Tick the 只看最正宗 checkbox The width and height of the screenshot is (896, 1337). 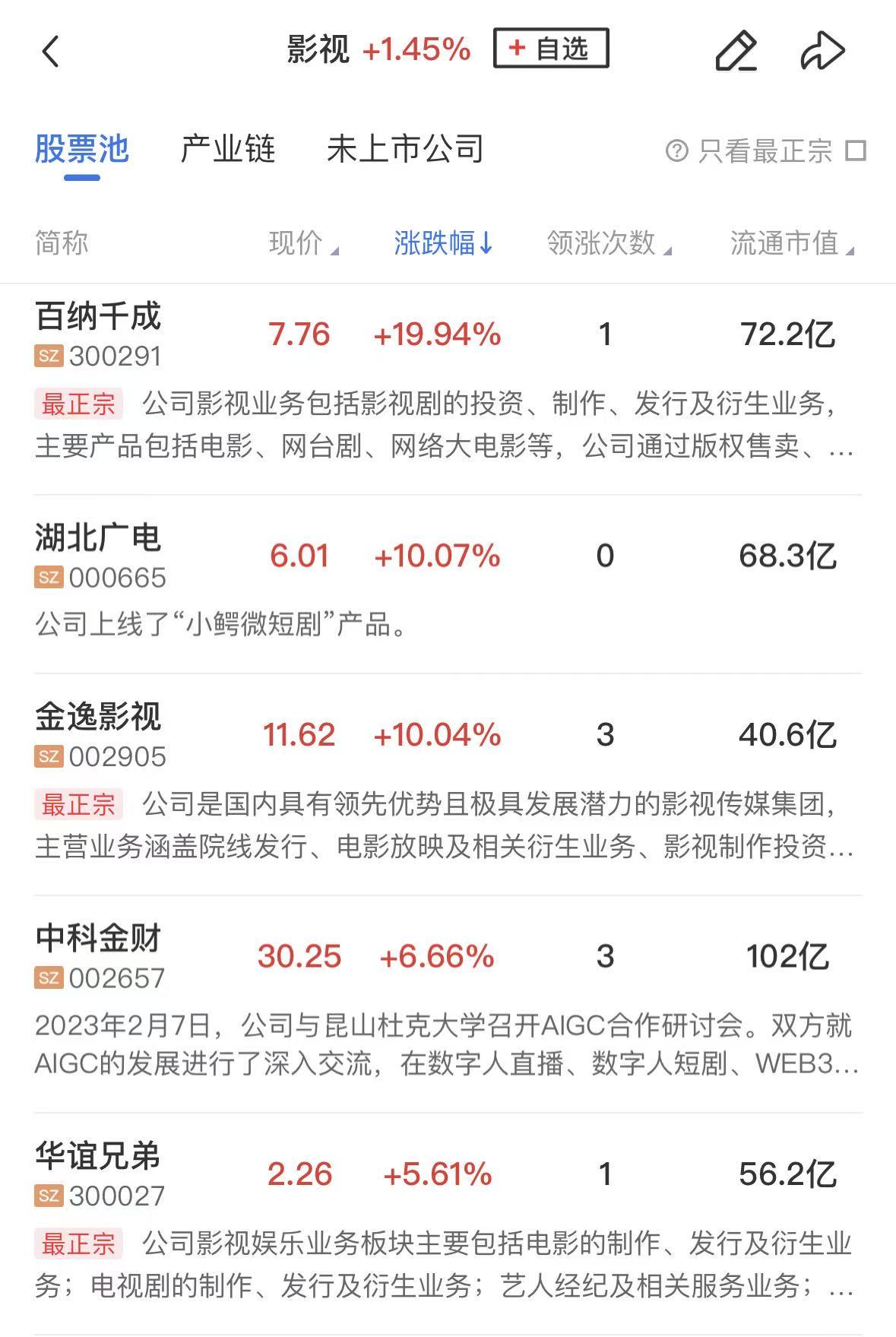pyautogui.click(x=856, y=150)
